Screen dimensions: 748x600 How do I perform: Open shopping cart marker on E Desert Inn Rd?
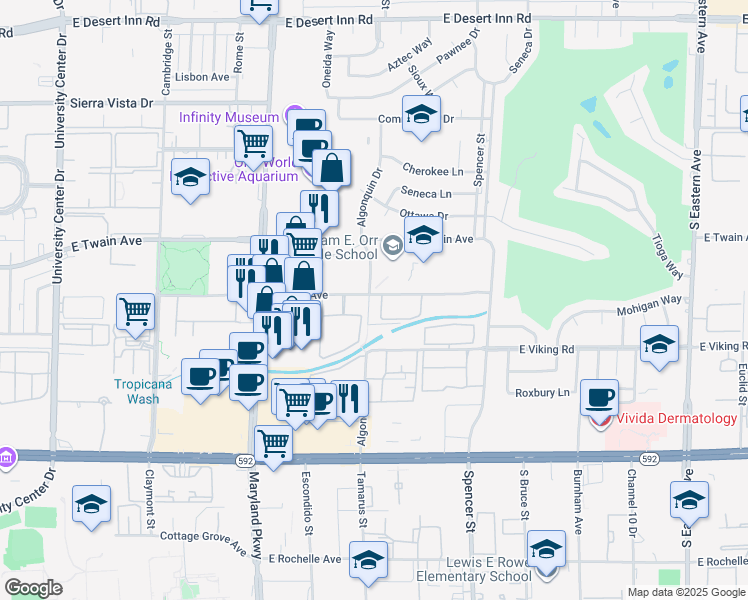pyautogui.click(x=260, y=7)
